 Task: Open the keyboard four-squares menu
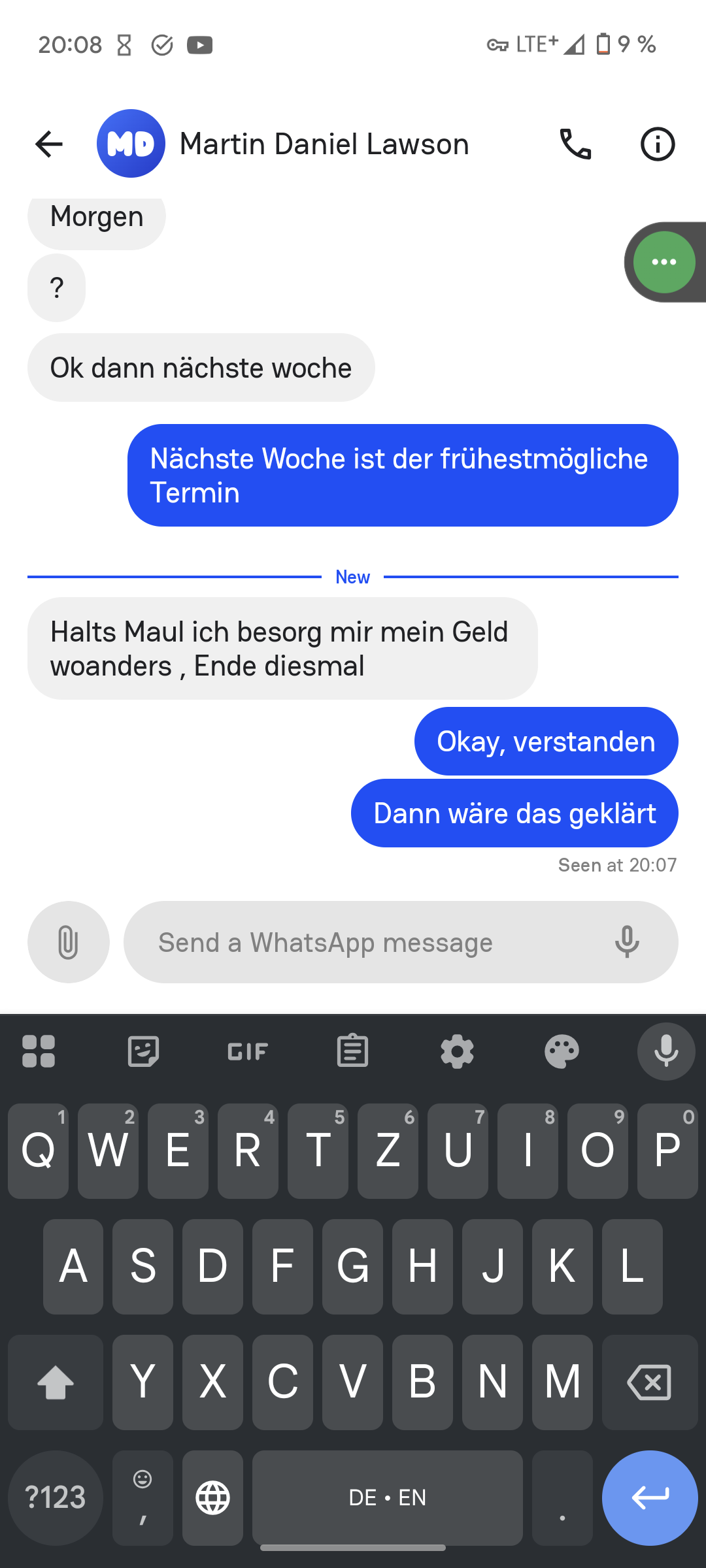(39, 1051)
